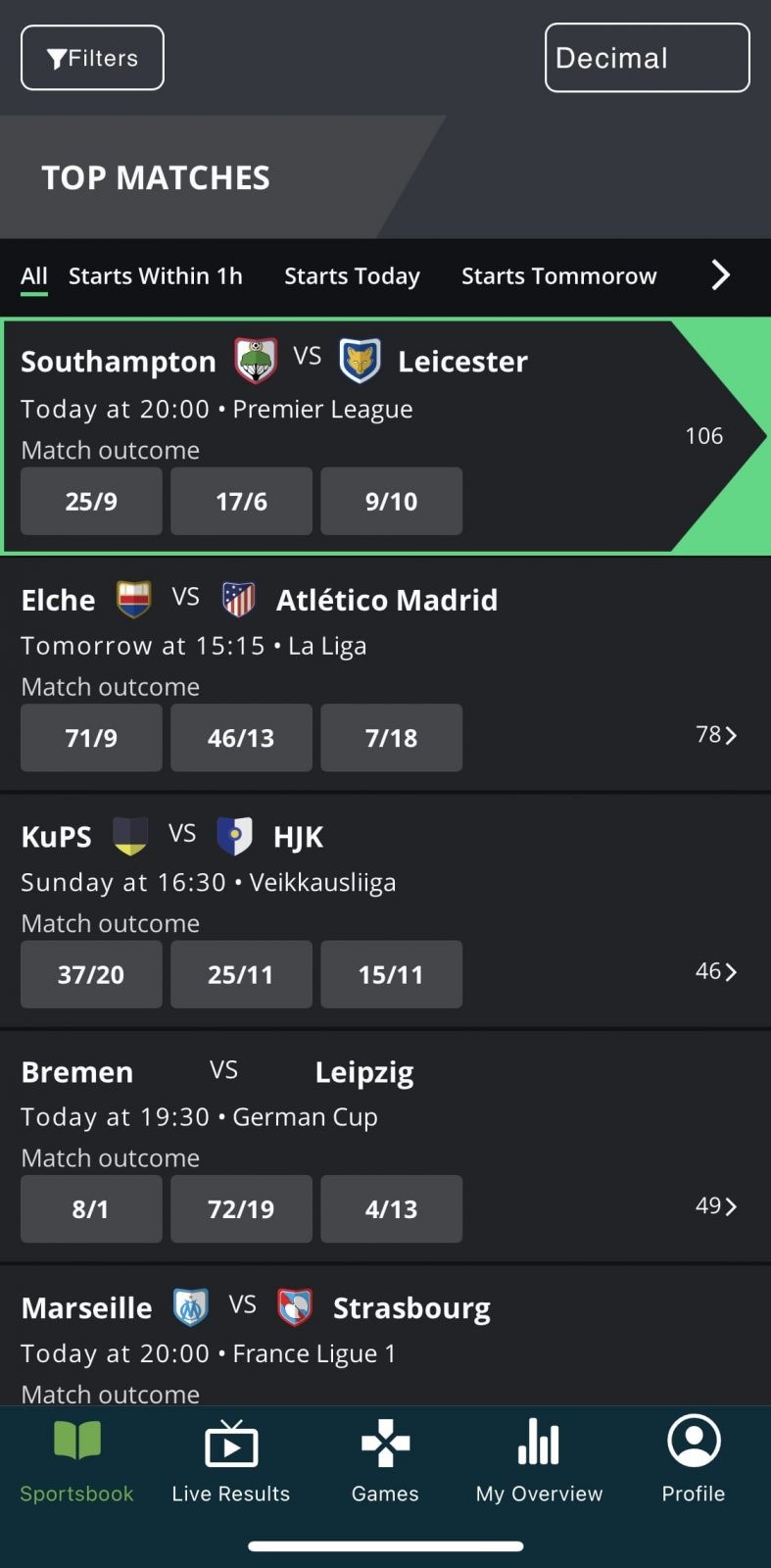Image resolution: width=771 pixels, height=1568 pixels.
Task: Select 4/13 odds for Leipzig
Action: (x=391, y=1209)
